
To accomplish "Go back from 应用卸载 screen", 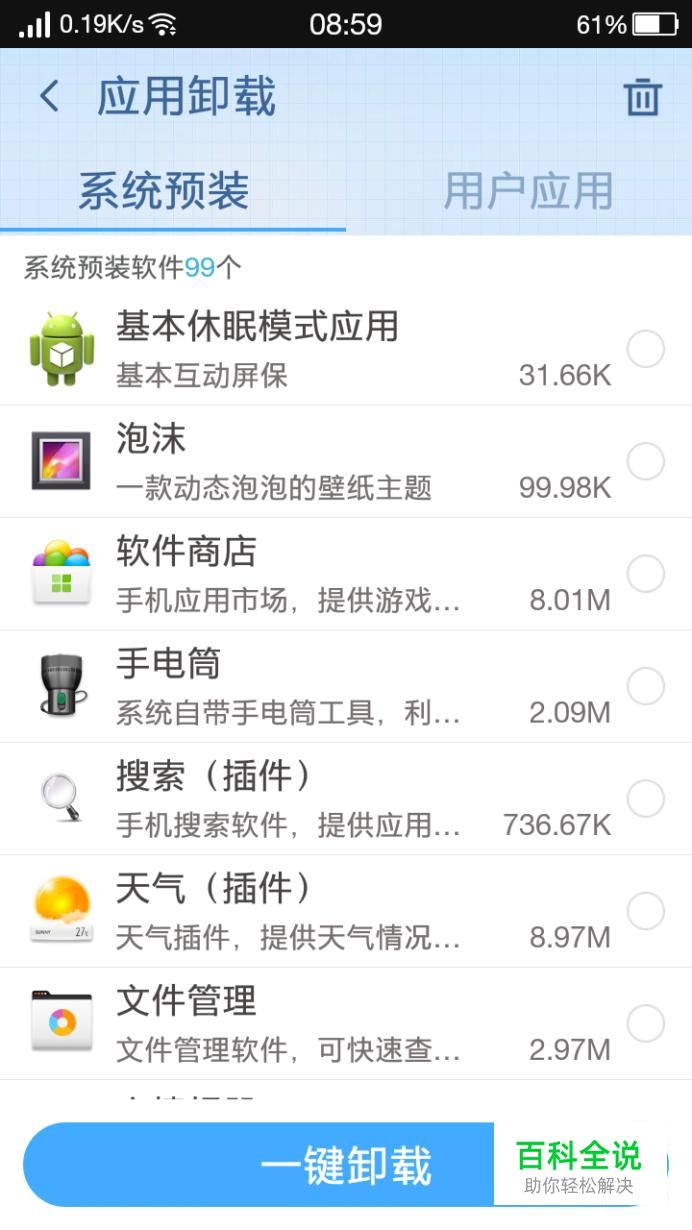I will pos(48,97).
